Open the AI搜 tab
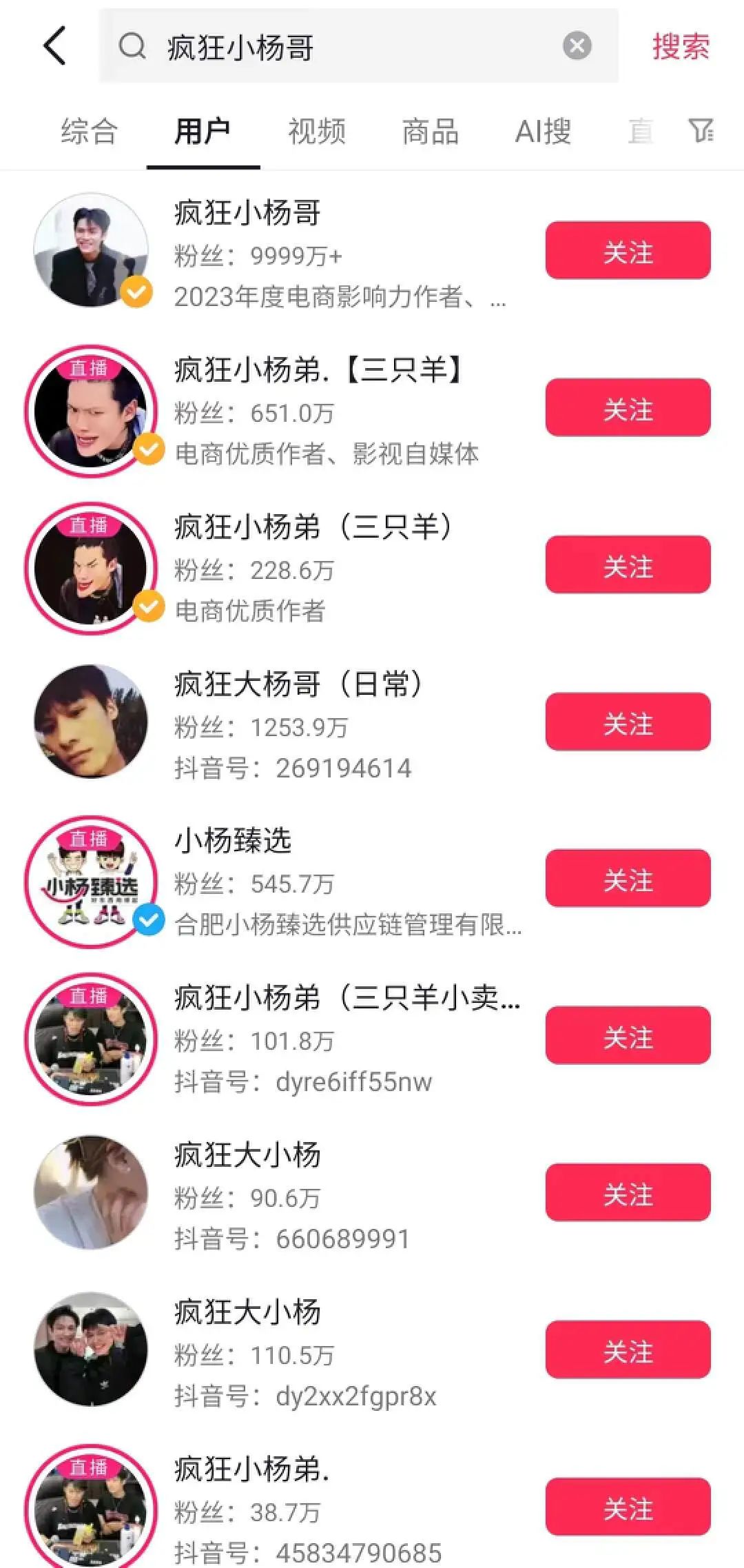The height and width of the screenshot is (1568, 744). point(543,131)
